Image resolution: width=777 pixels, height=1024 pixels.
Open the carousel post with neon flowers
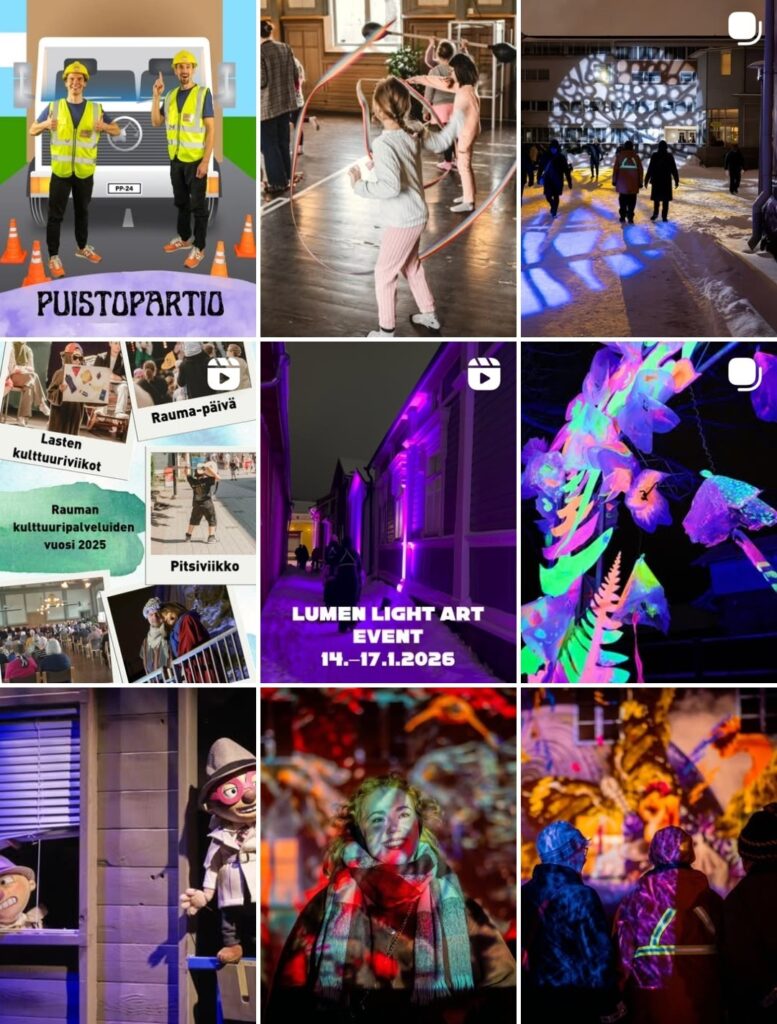click(648, 512)
